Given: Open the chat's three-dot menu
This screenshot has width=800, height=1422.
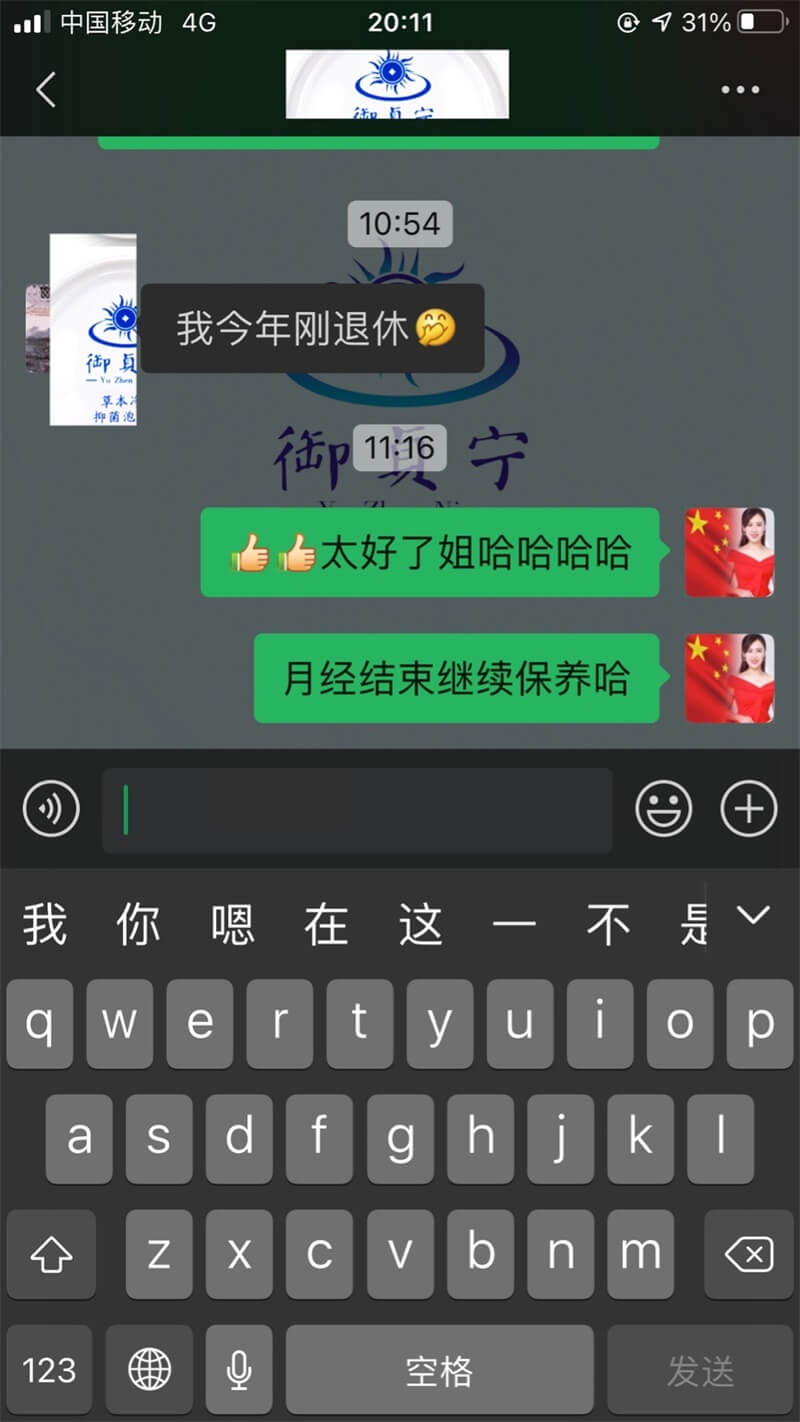Looking at the screenshot, I should coord(740,90).
